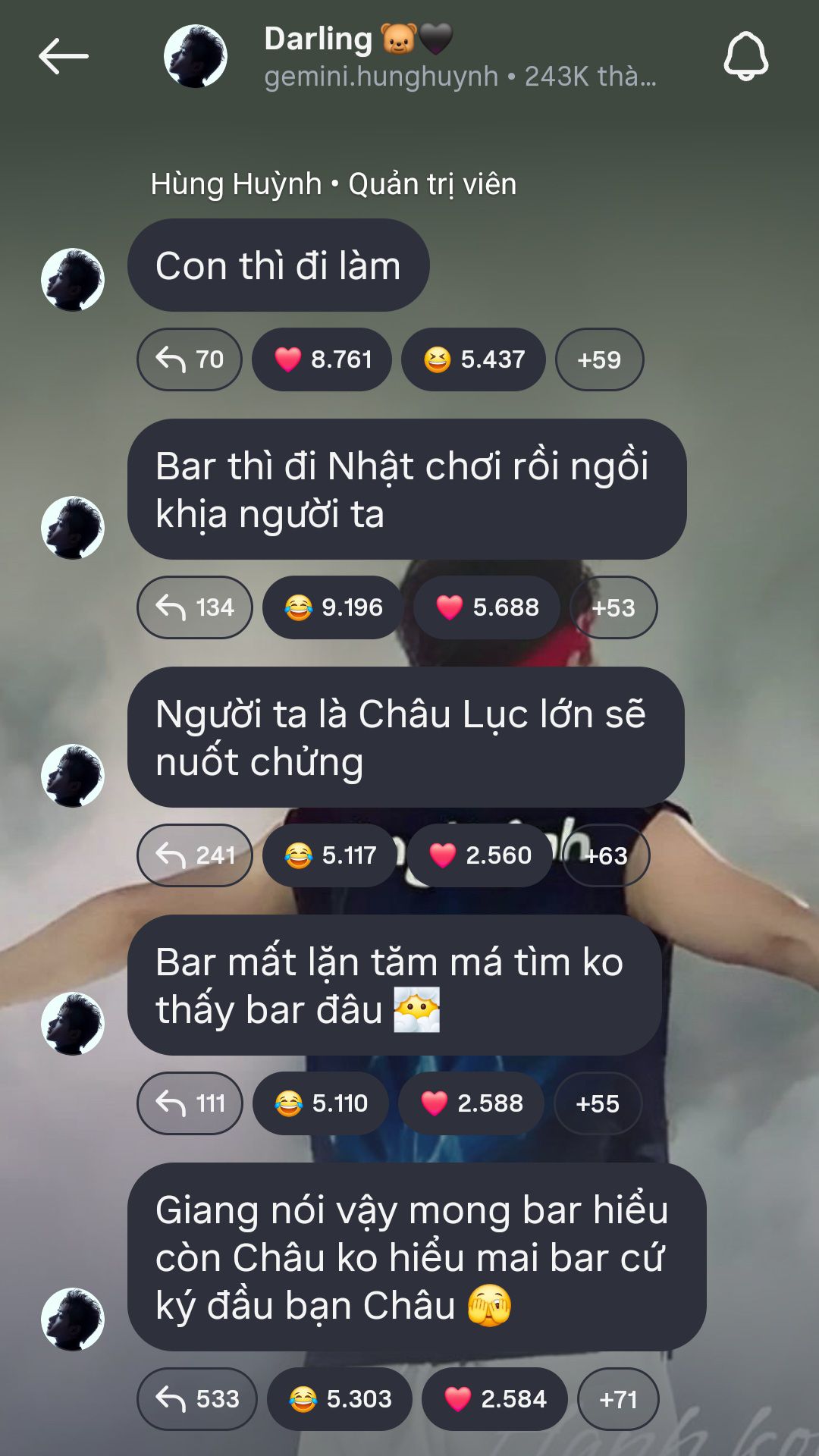Image resolution: width=819 pixels, height=1456 pixels.
Task: Tap laughing reaction 5.303 on 'Giang nói vậy' message
Action: 340,1399
